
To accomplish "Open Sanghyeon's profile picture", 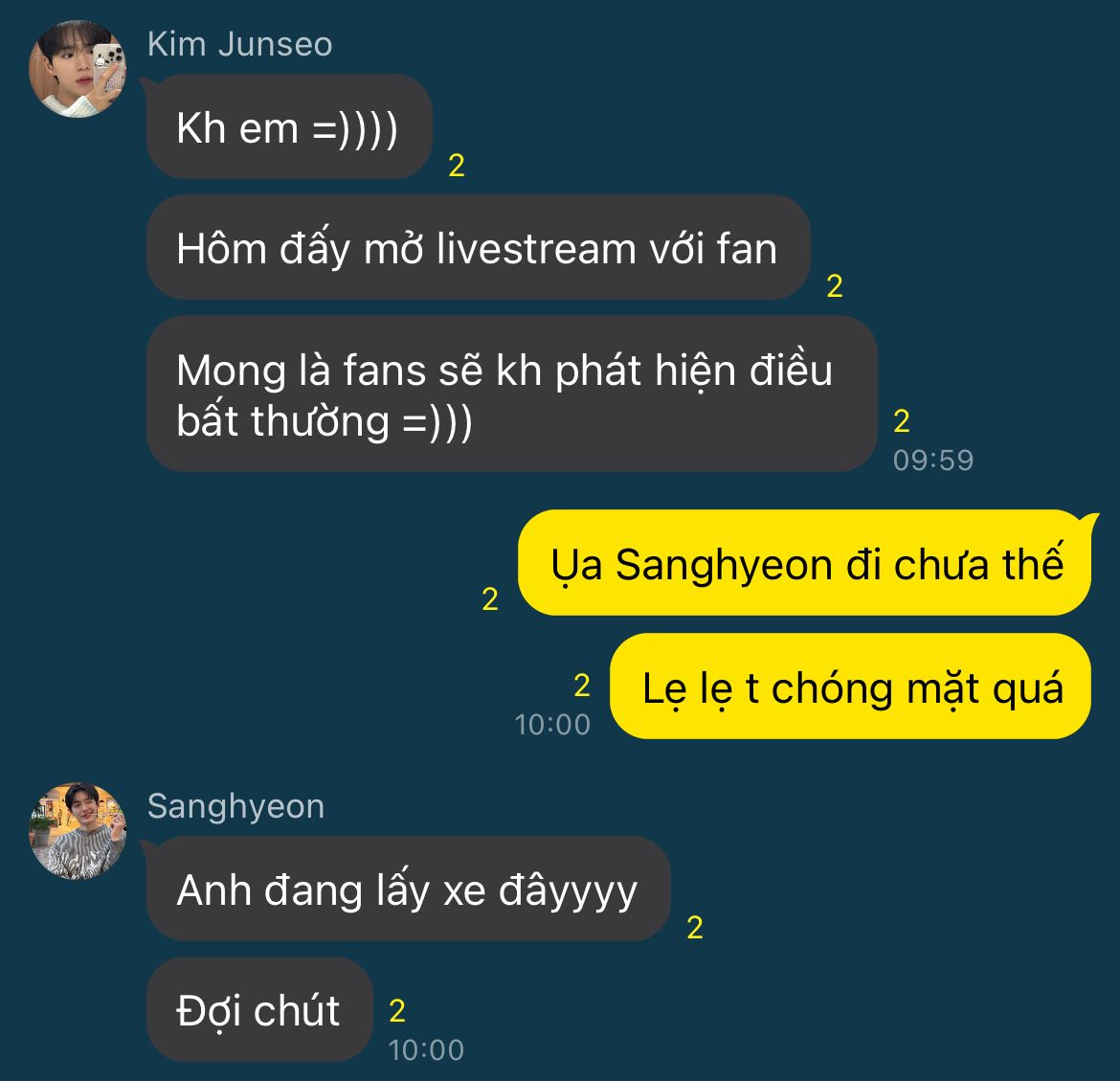I will coord(78,831).
